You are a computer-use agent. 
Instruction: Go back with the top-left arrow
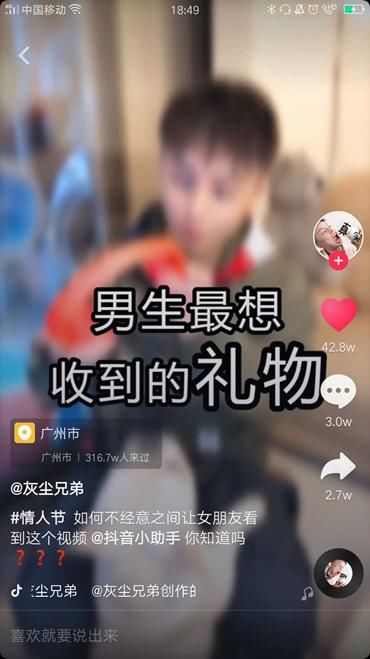click(24, 55)
